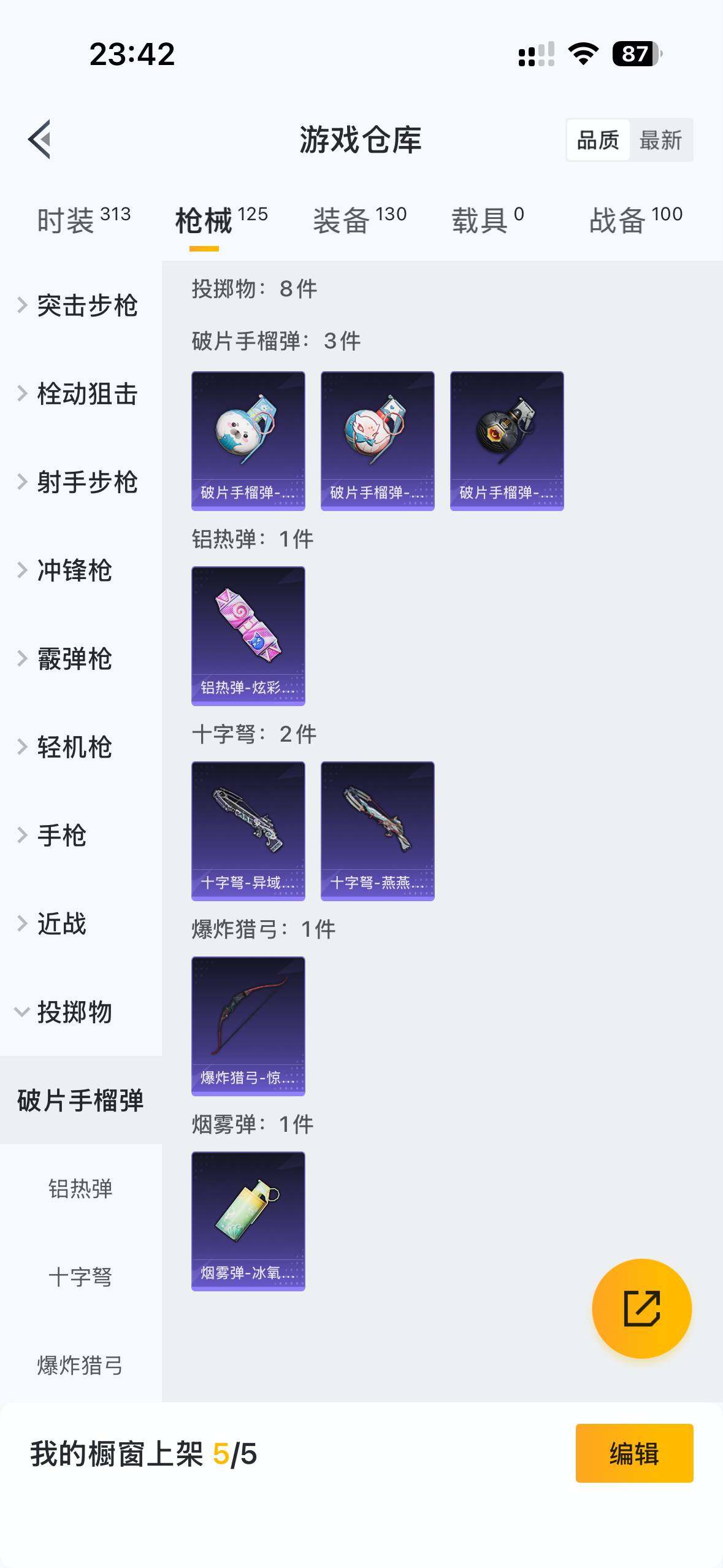Open the 十字弩-燕燕 item card
Viewport: 723px width, 1568px height.
tap(378, 831)
